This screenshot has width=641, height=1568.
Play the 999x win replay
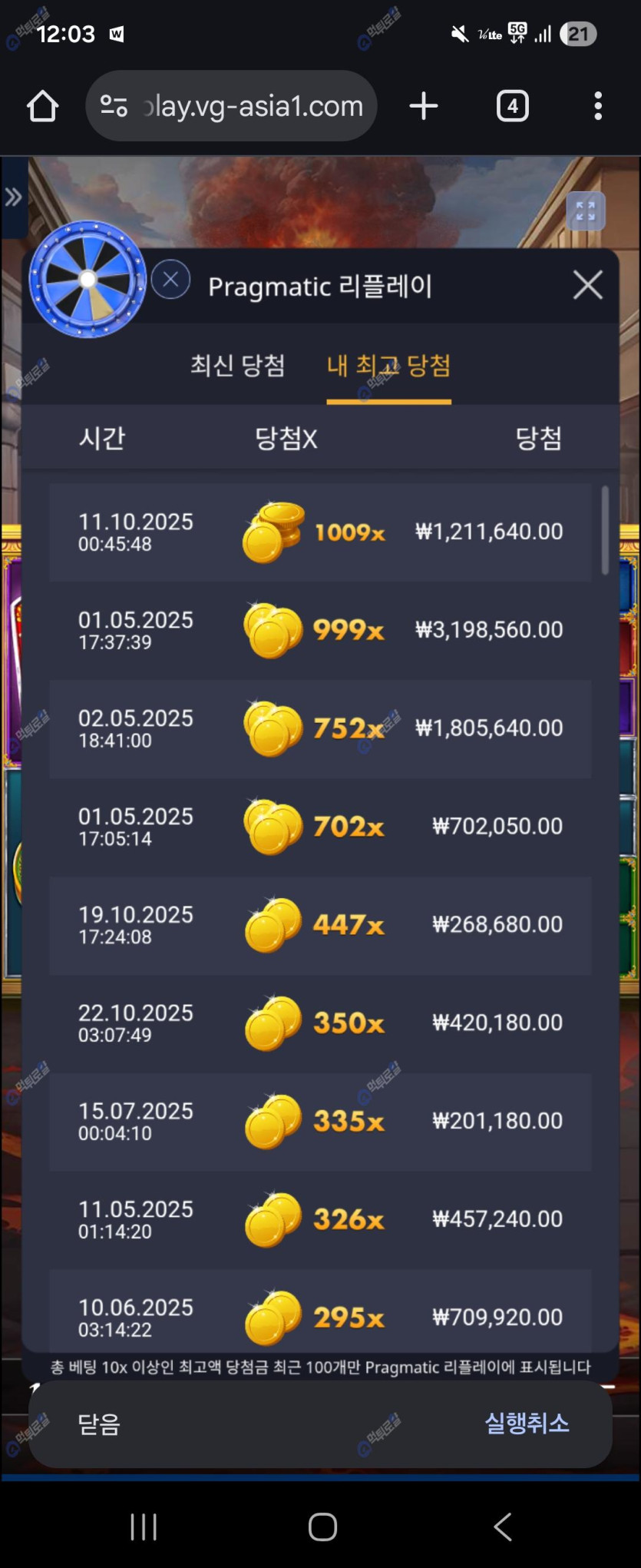320,631
